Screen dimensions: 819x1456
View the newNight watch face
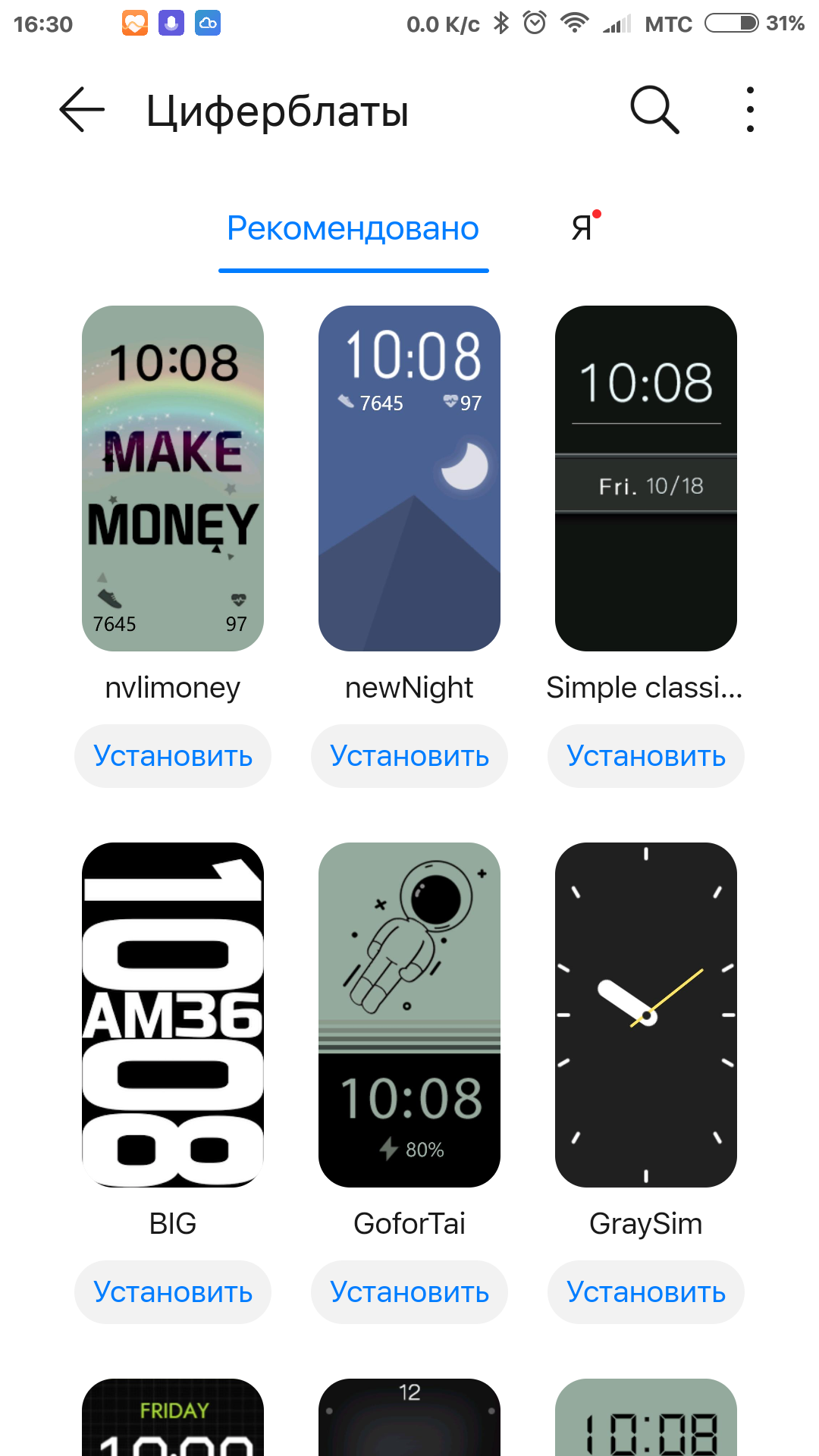tap(409, 478)
